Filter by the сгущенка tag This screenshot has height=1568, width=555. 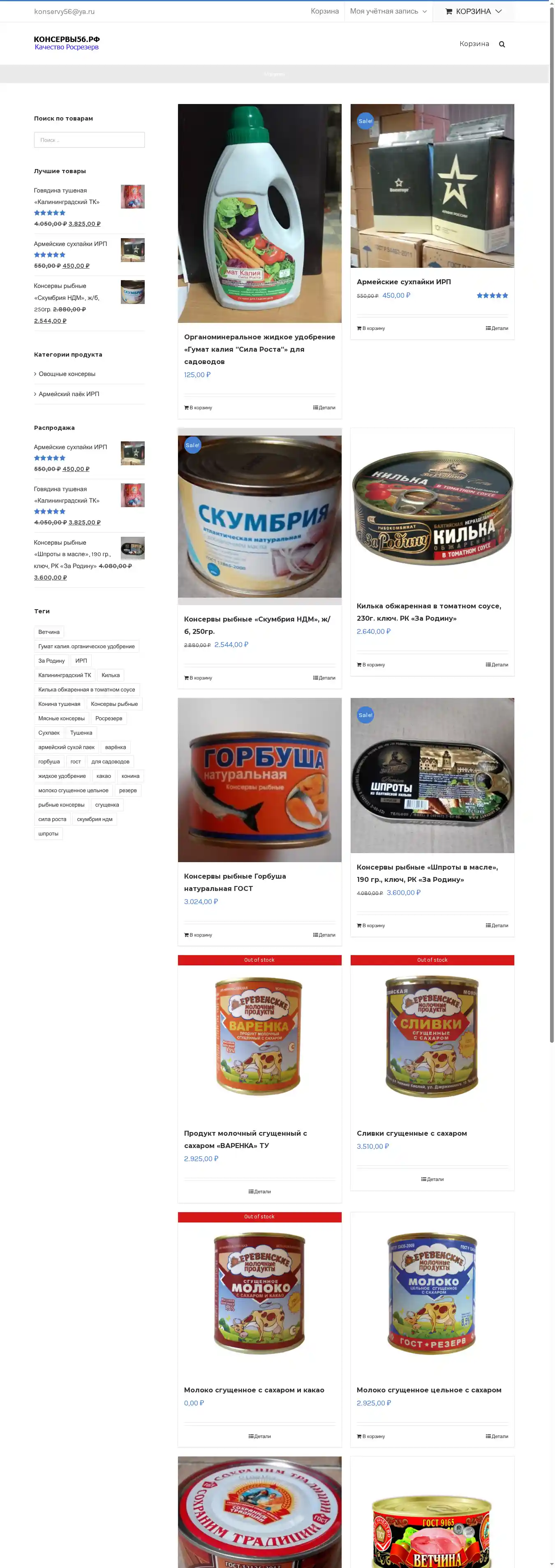coord(107,805)
